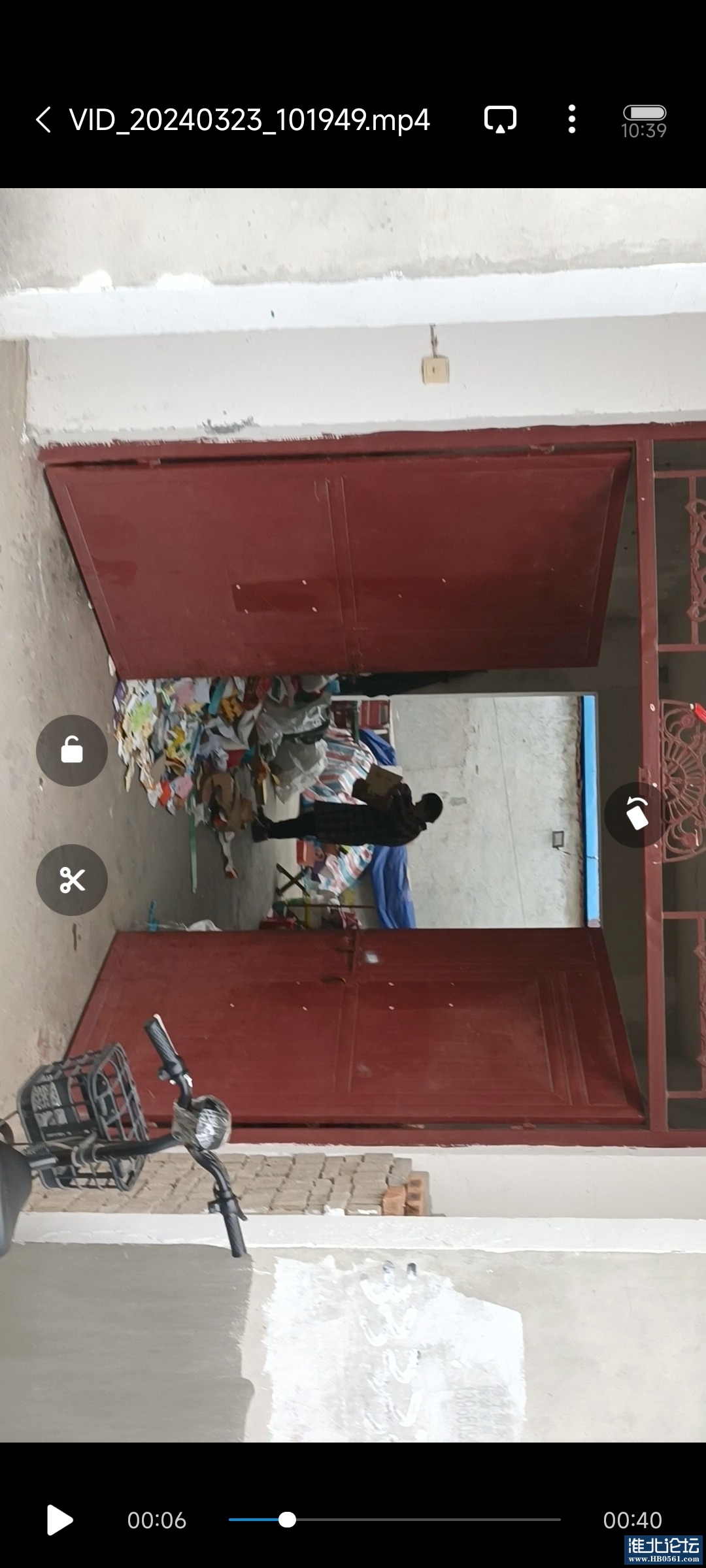Play the video
The height and width of the screenshot is (1568, 706).
(x=59, y=1520)
